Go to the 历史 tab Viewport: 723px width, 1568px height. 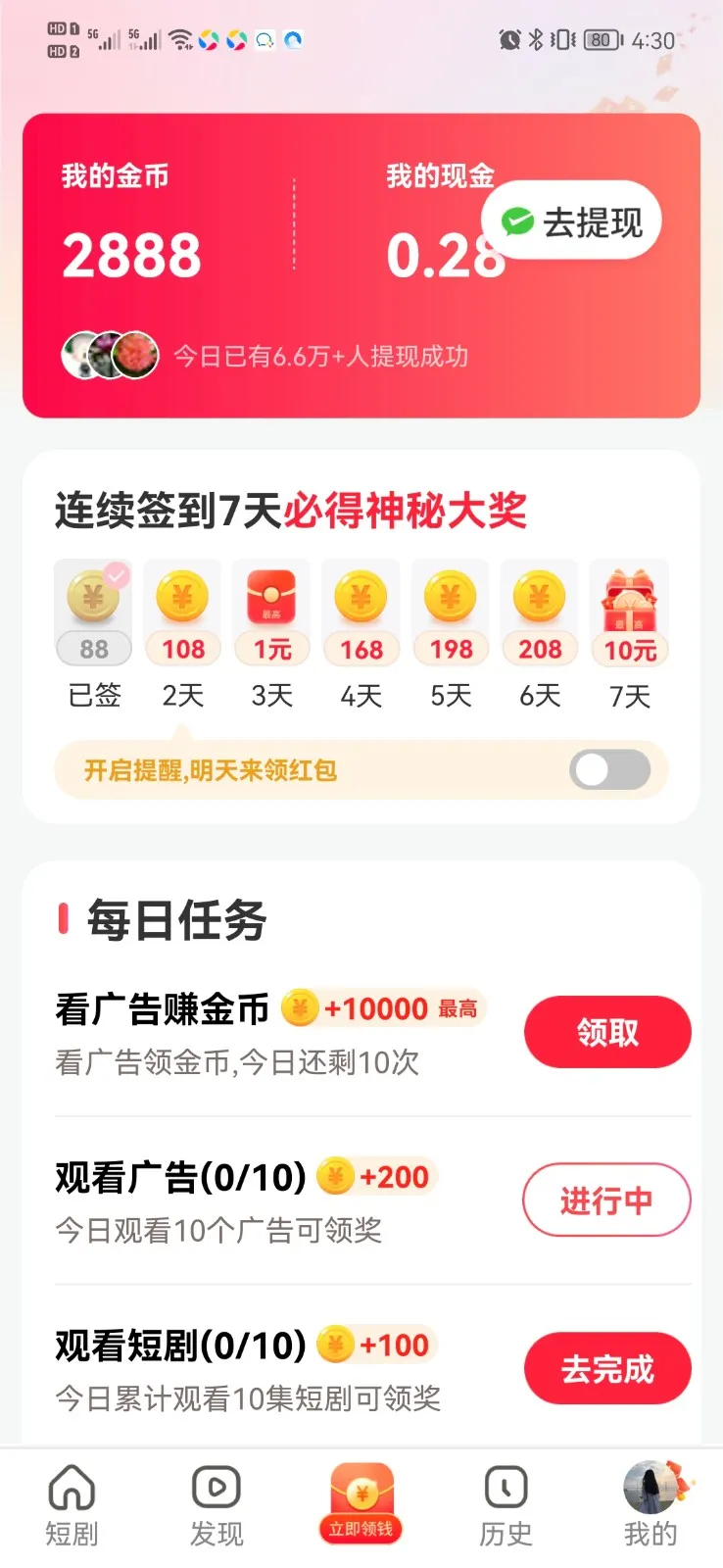coord(506,1506)
